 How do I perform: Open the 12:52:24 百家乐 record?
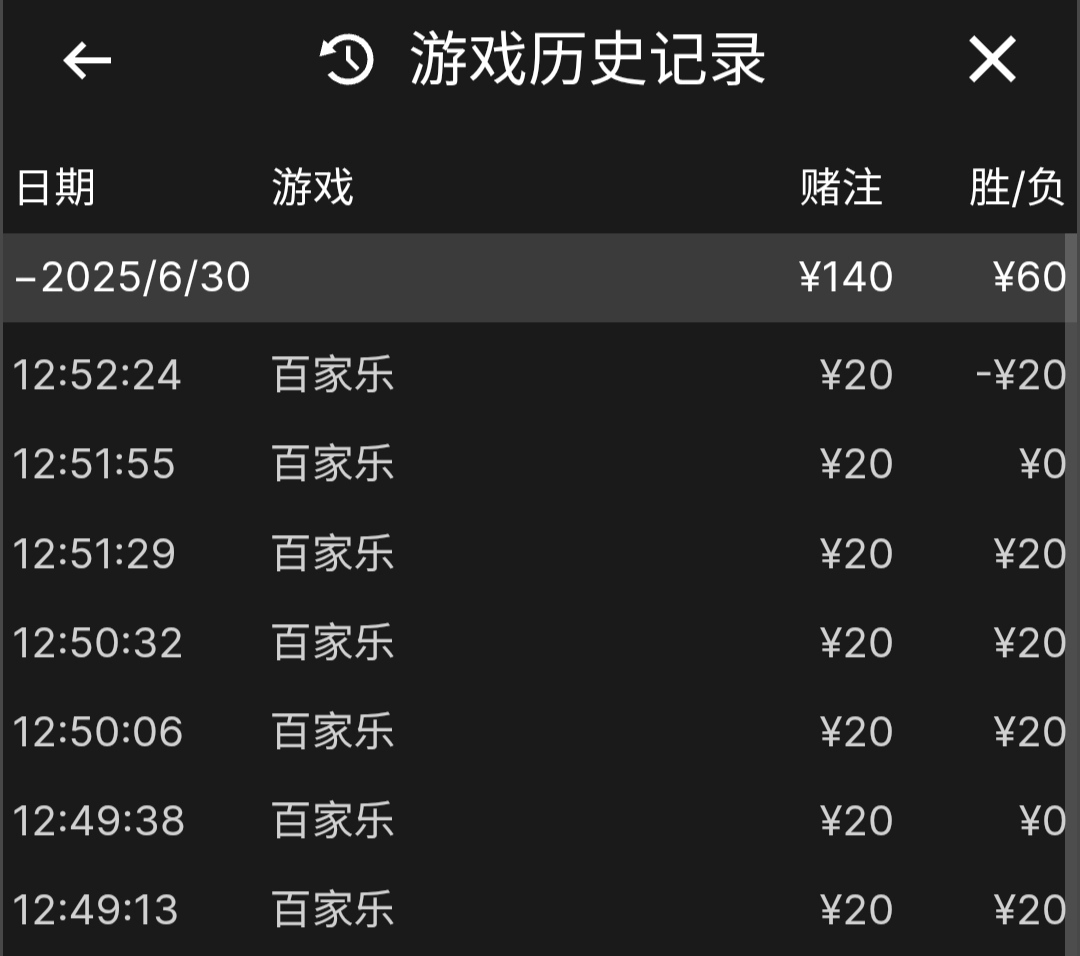(538, 375)
